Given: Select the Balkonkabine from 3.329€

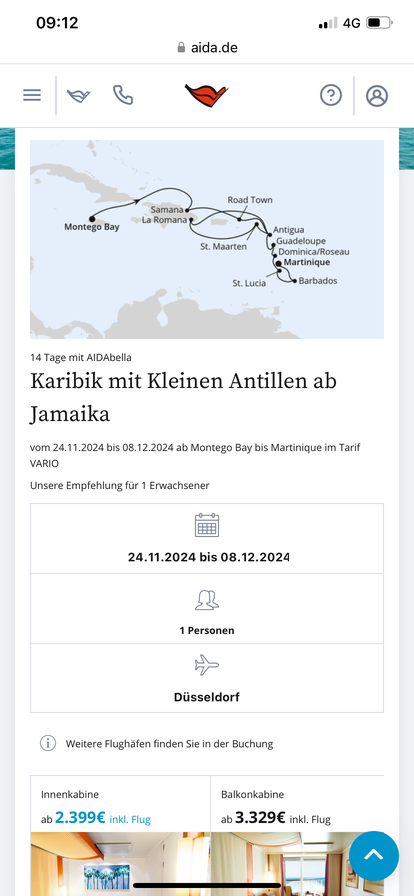Looking at the screenshot, I should tap(297, 835).
